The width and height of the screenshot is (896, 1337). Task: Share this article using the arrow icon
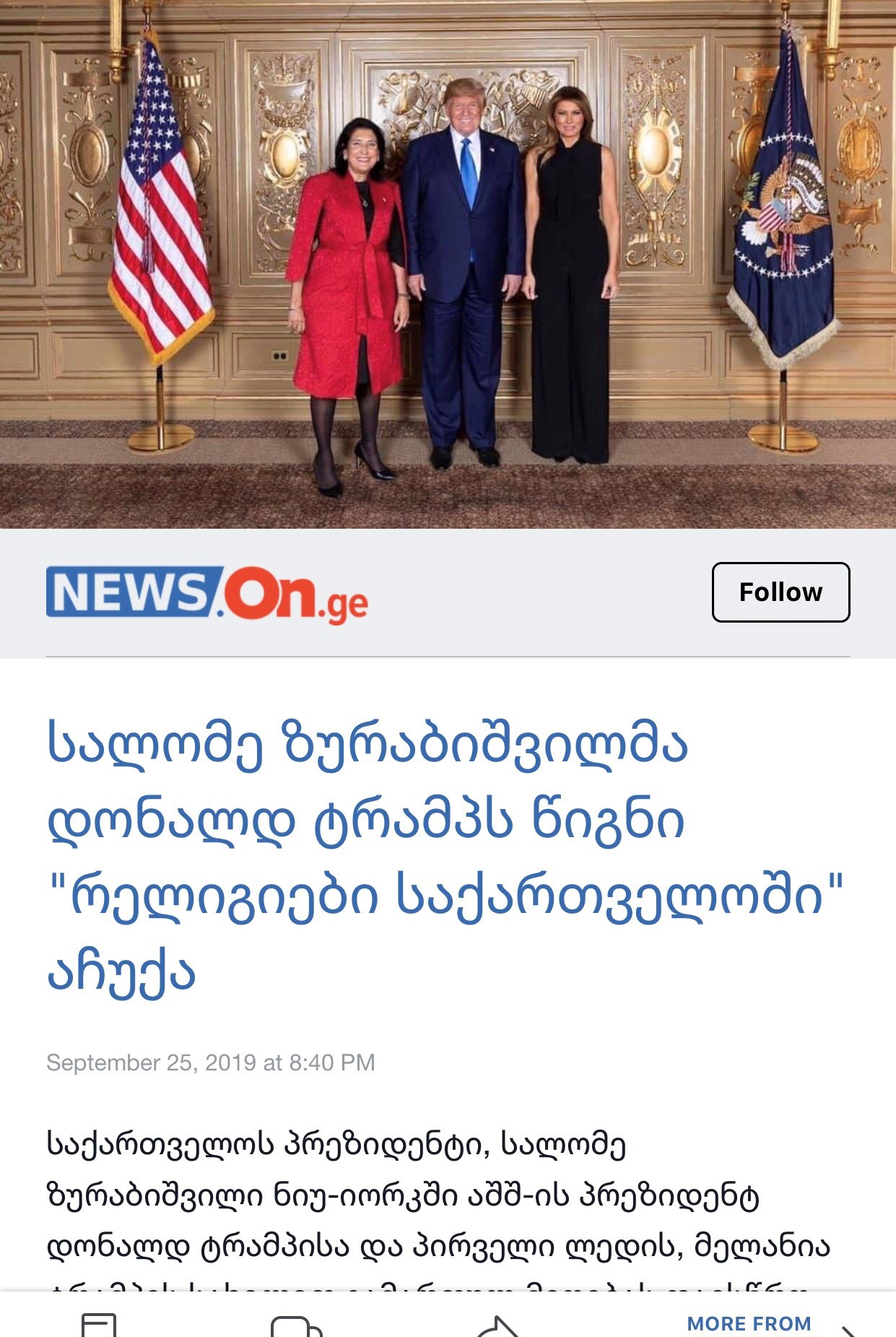497,1327
